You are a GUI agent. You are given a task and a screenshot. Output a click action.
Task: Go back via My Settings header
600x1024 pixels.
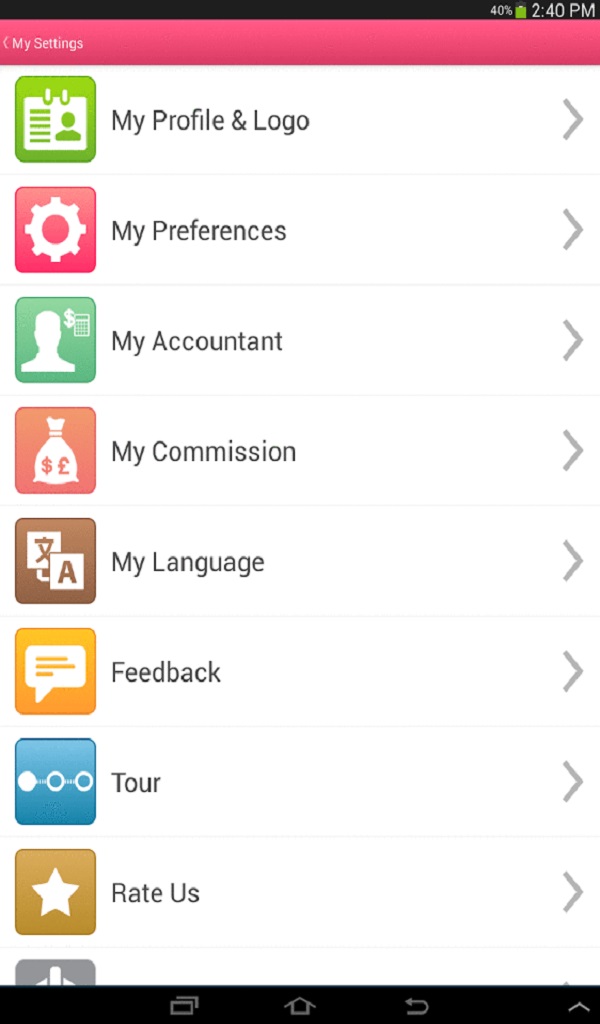(42, 44)
